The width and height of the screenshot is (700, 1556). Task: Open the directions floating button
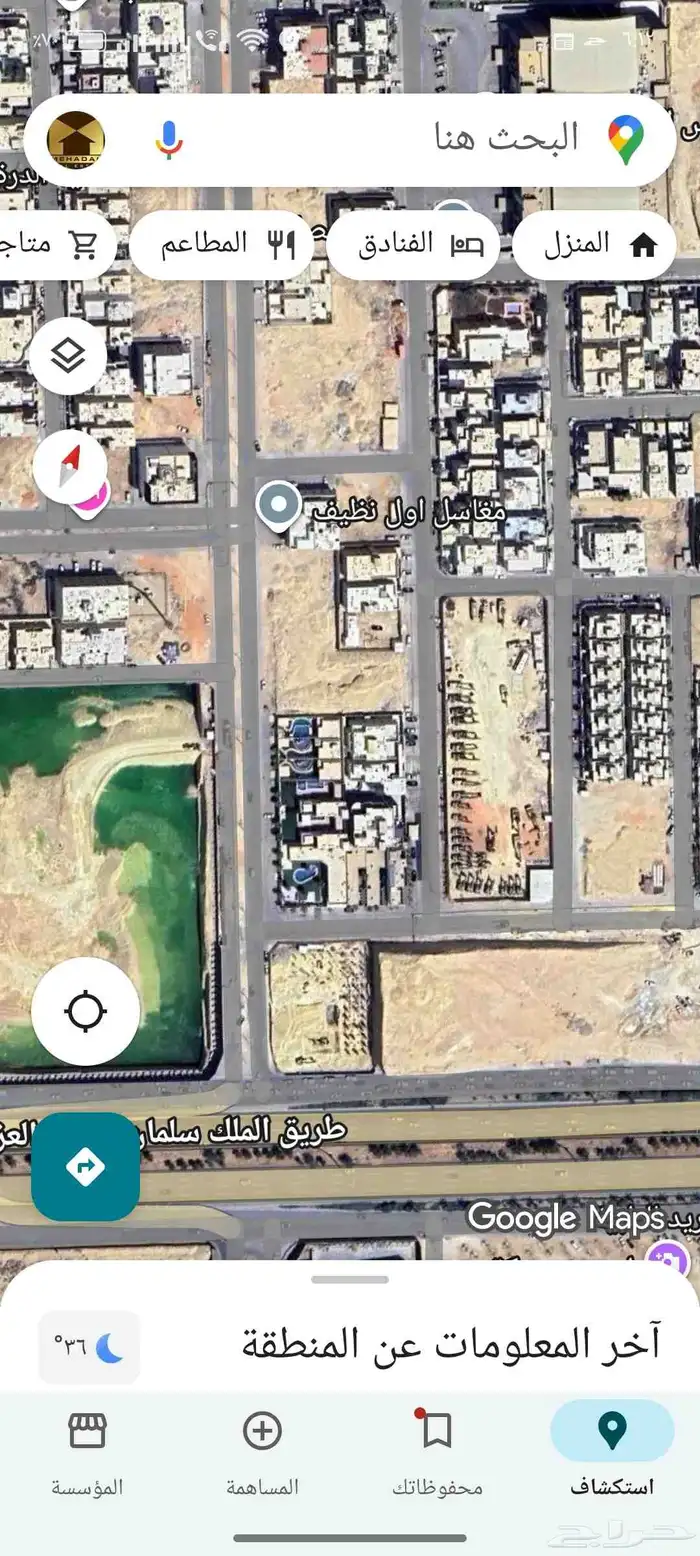point(86,1166)
